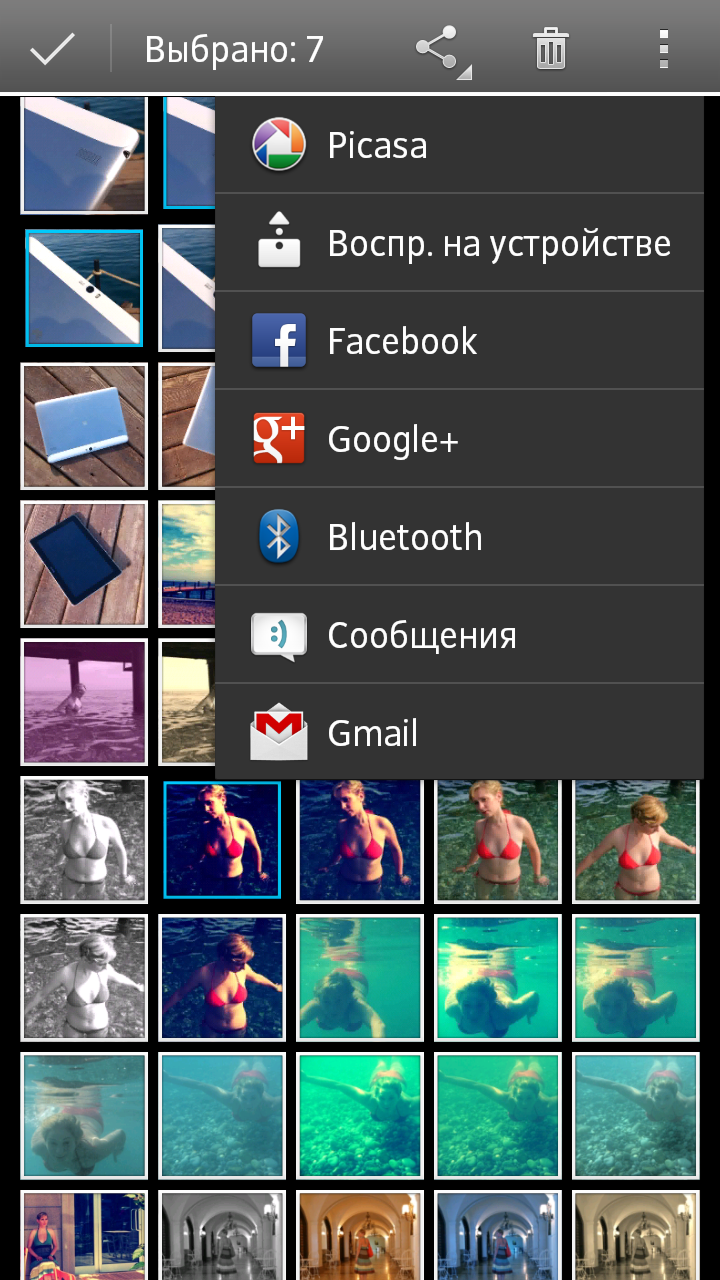Tap the black tablet on deck photo
Viewport: 720px width, 1280px height.
click(84, 564)
